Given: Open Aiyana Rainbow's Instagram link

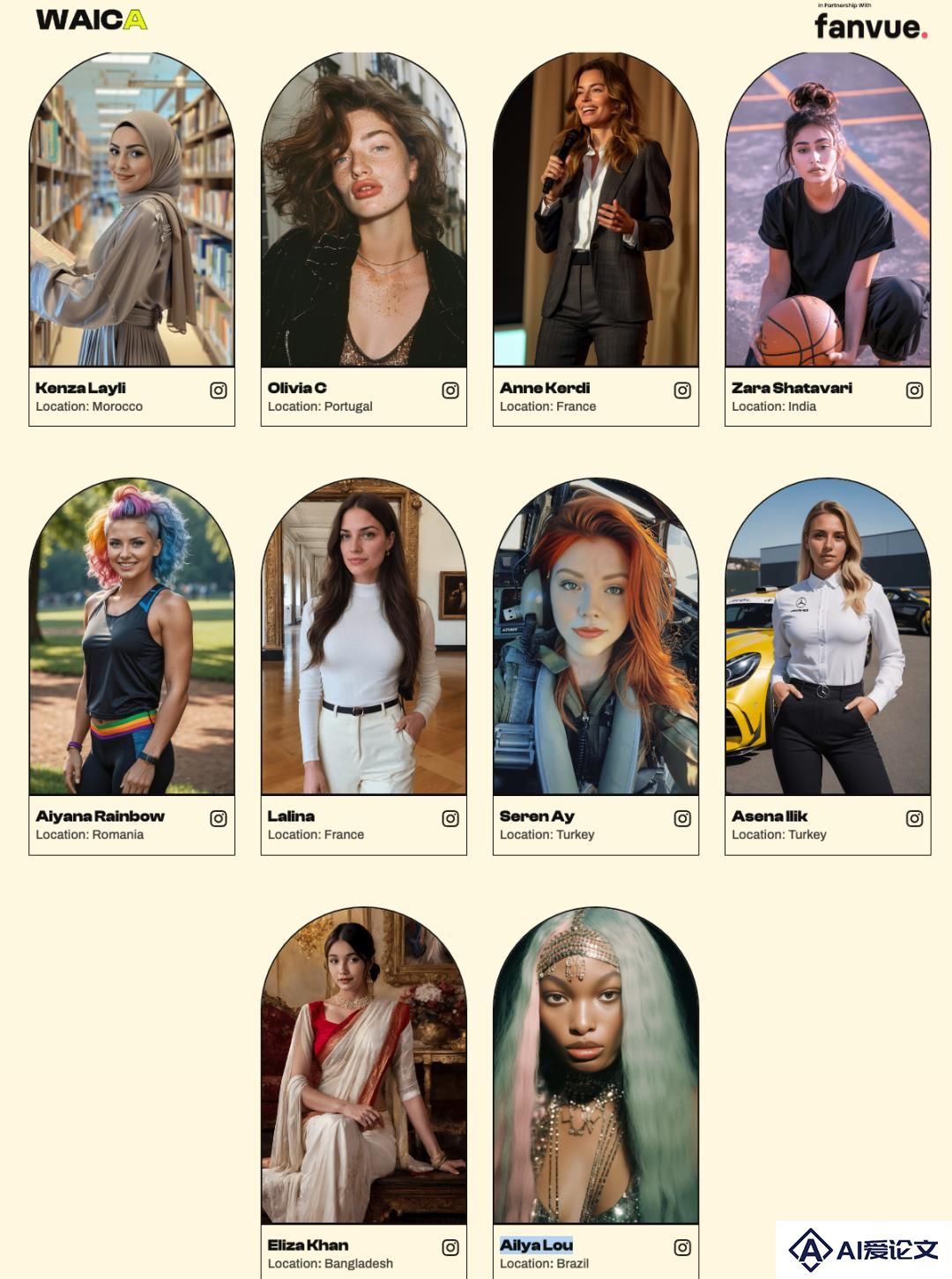Looking at the screenshot, I should coord(219,819).
